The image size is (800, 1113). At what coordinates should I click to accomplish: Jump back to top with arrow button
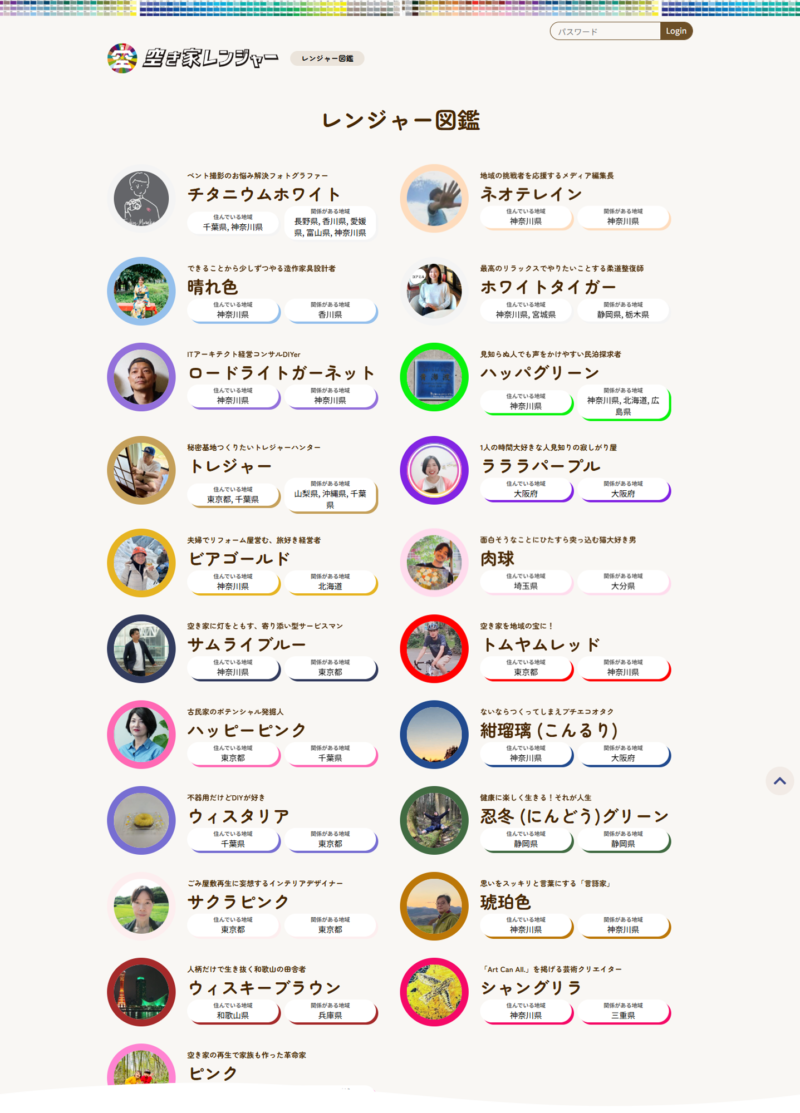pos(780,781)
